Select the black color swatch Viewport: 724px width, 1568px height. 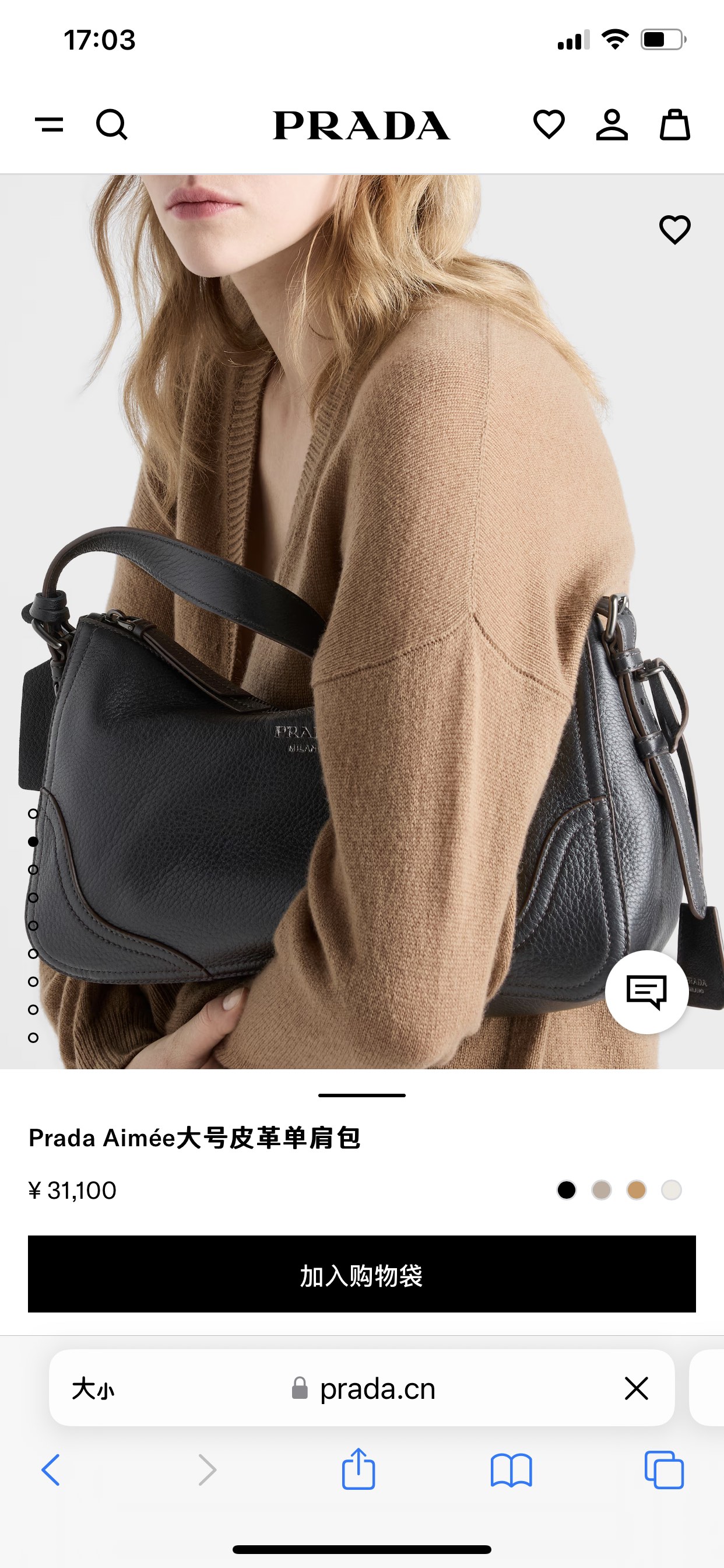(x=567, y=1190)
